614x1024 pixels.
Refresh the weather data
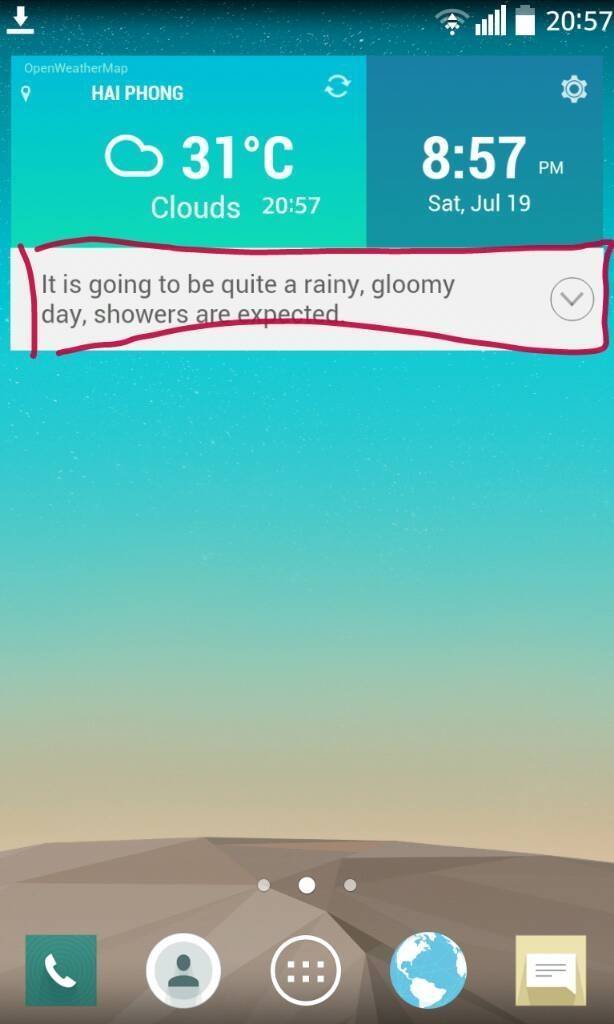338,87
